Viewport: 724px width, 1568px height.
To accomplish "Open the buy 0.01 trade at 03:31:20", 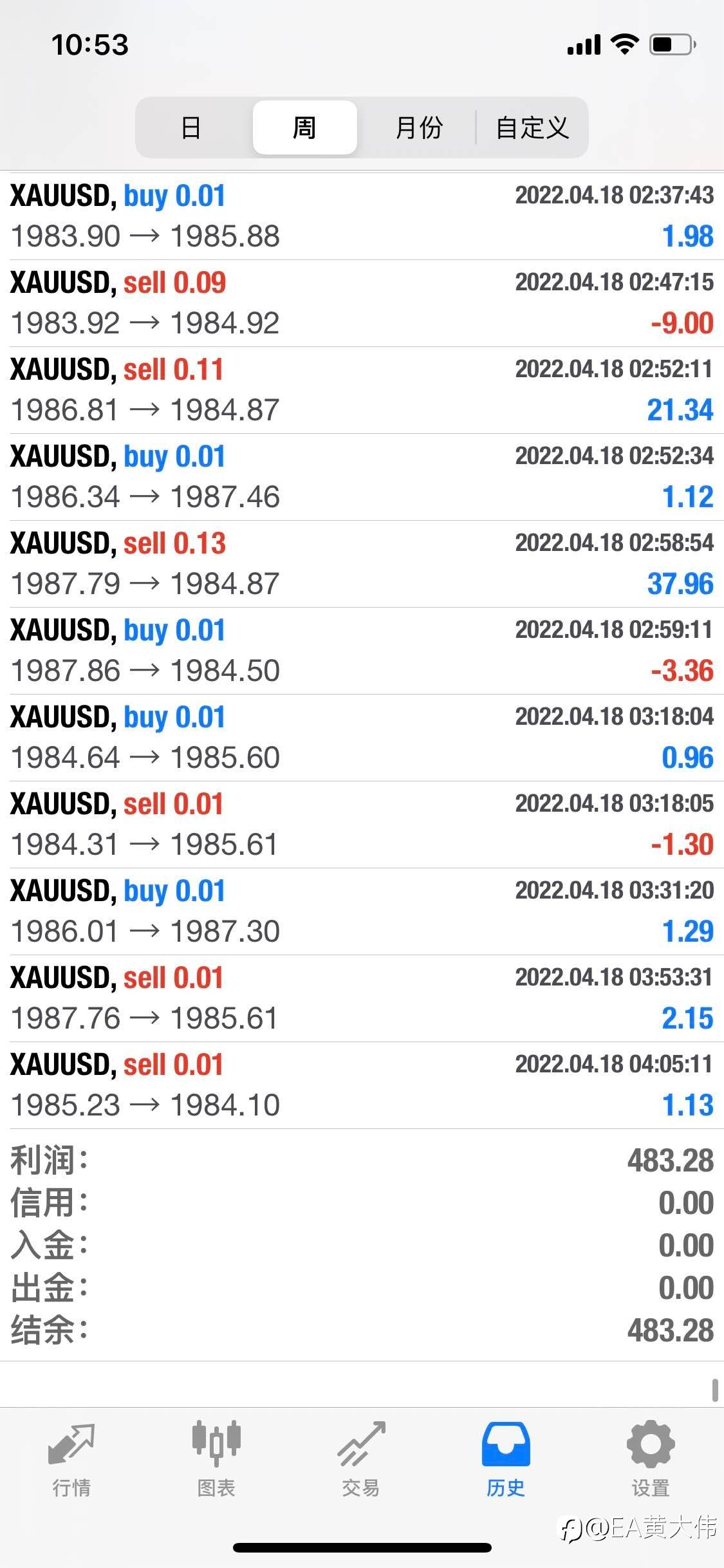I will [x=362, y=911].
